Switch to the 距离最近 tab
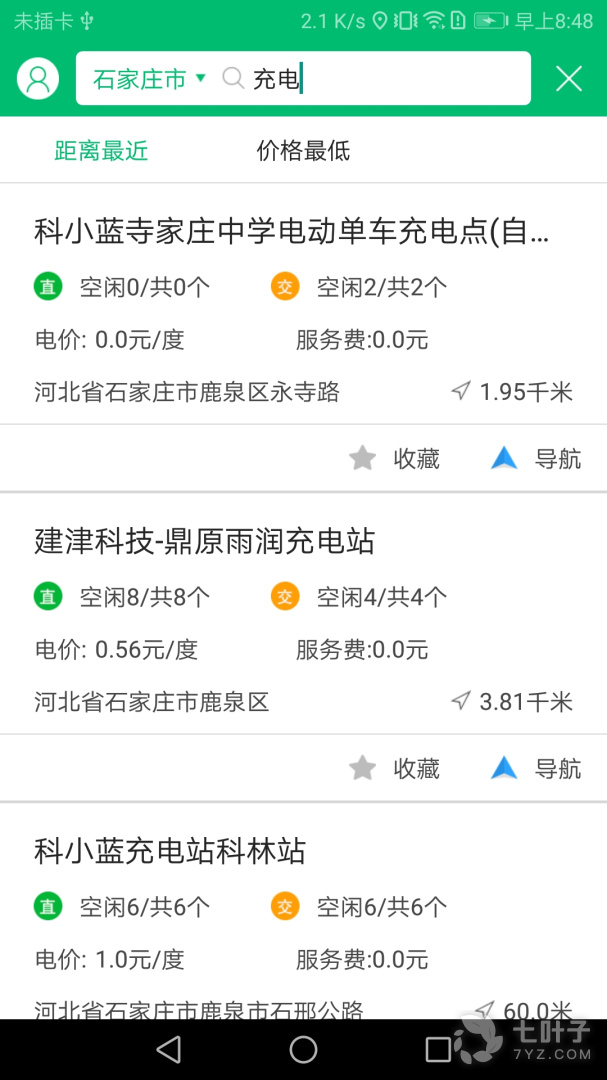Image resolution: width=607 pixels, height=1080 pixels. click(101, 151)
